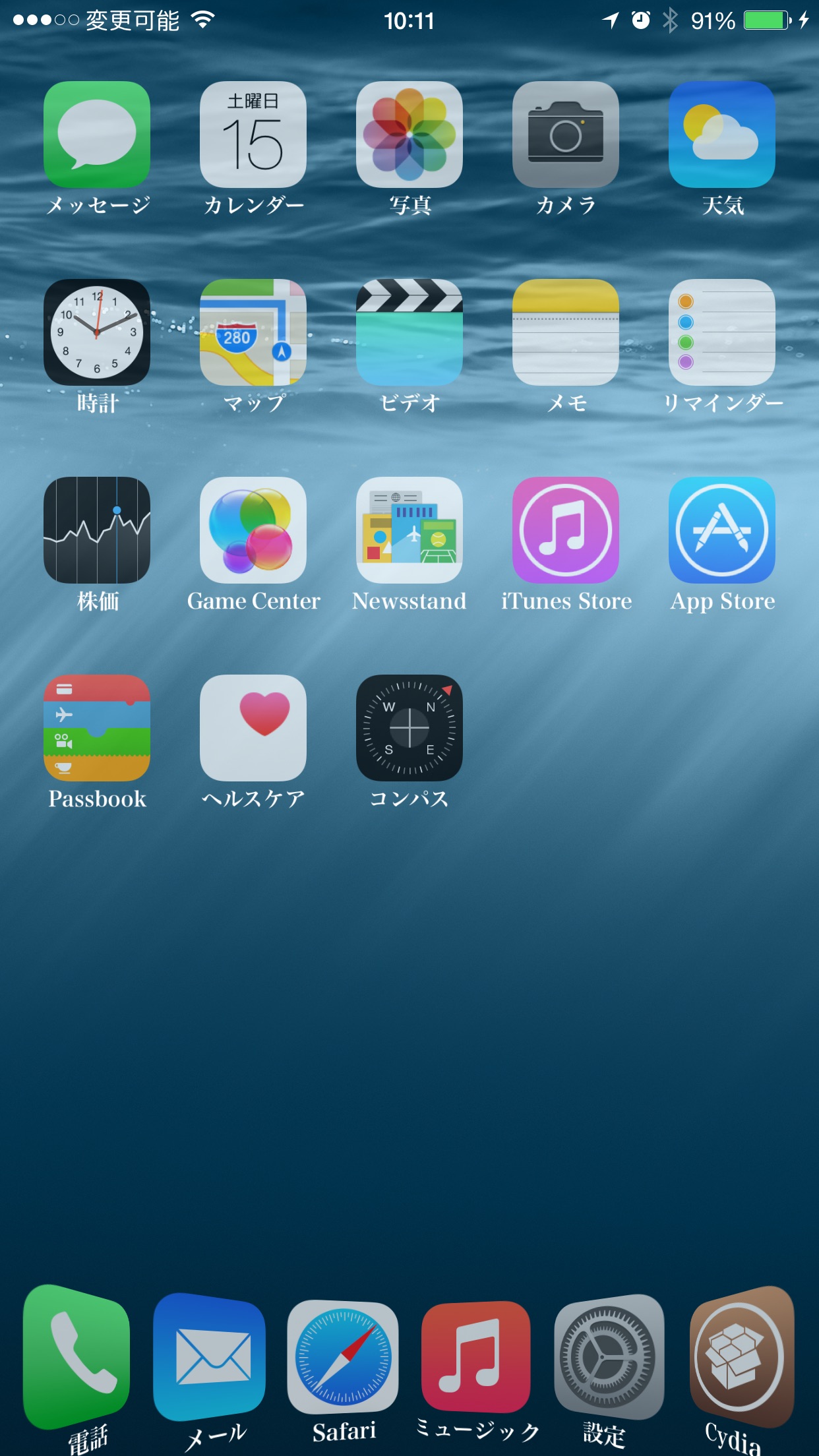Open the Videos app (ビデオ)
The width and height of the screenshot is (819, 1456).
tap(409, 332)
